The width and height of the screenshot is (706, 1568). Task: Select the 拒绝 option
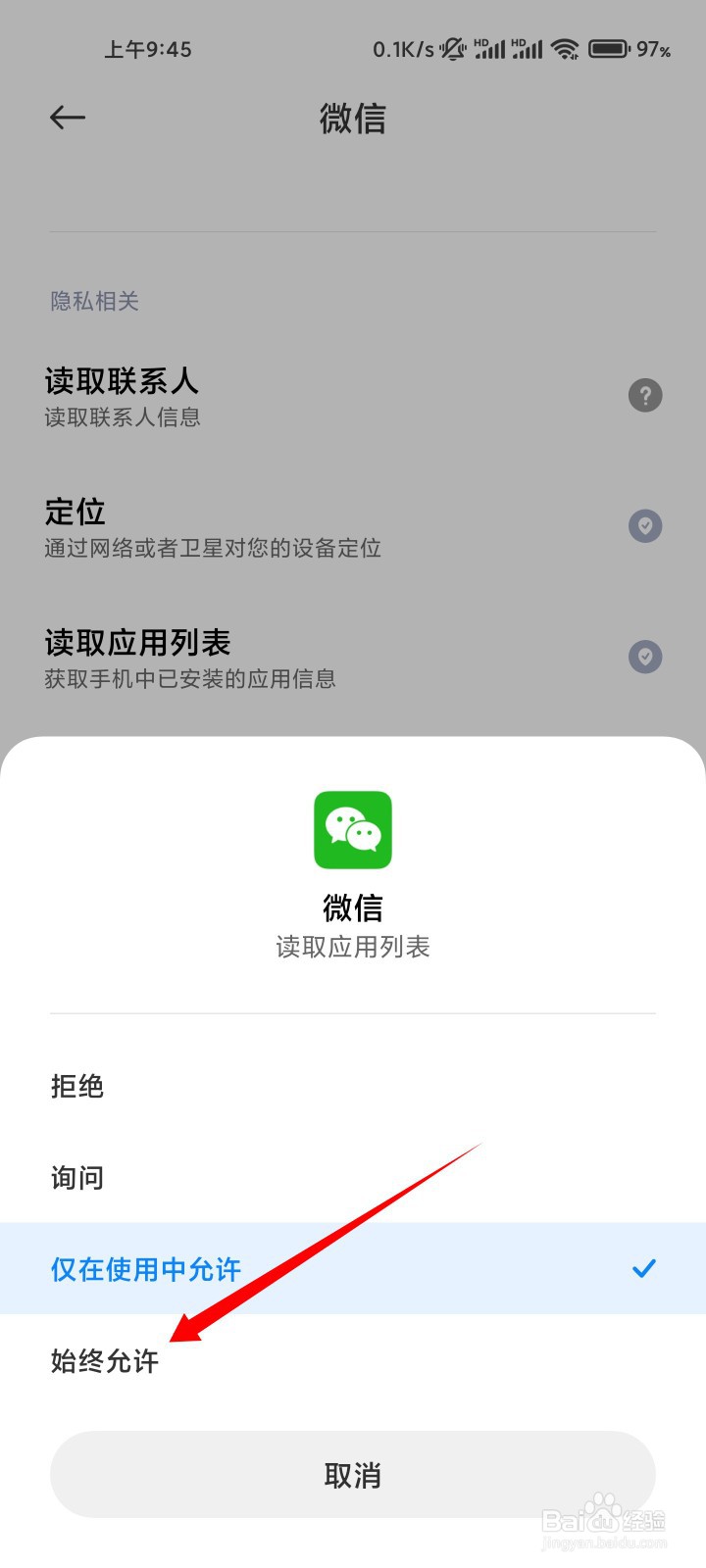[x=78, y=1086]
